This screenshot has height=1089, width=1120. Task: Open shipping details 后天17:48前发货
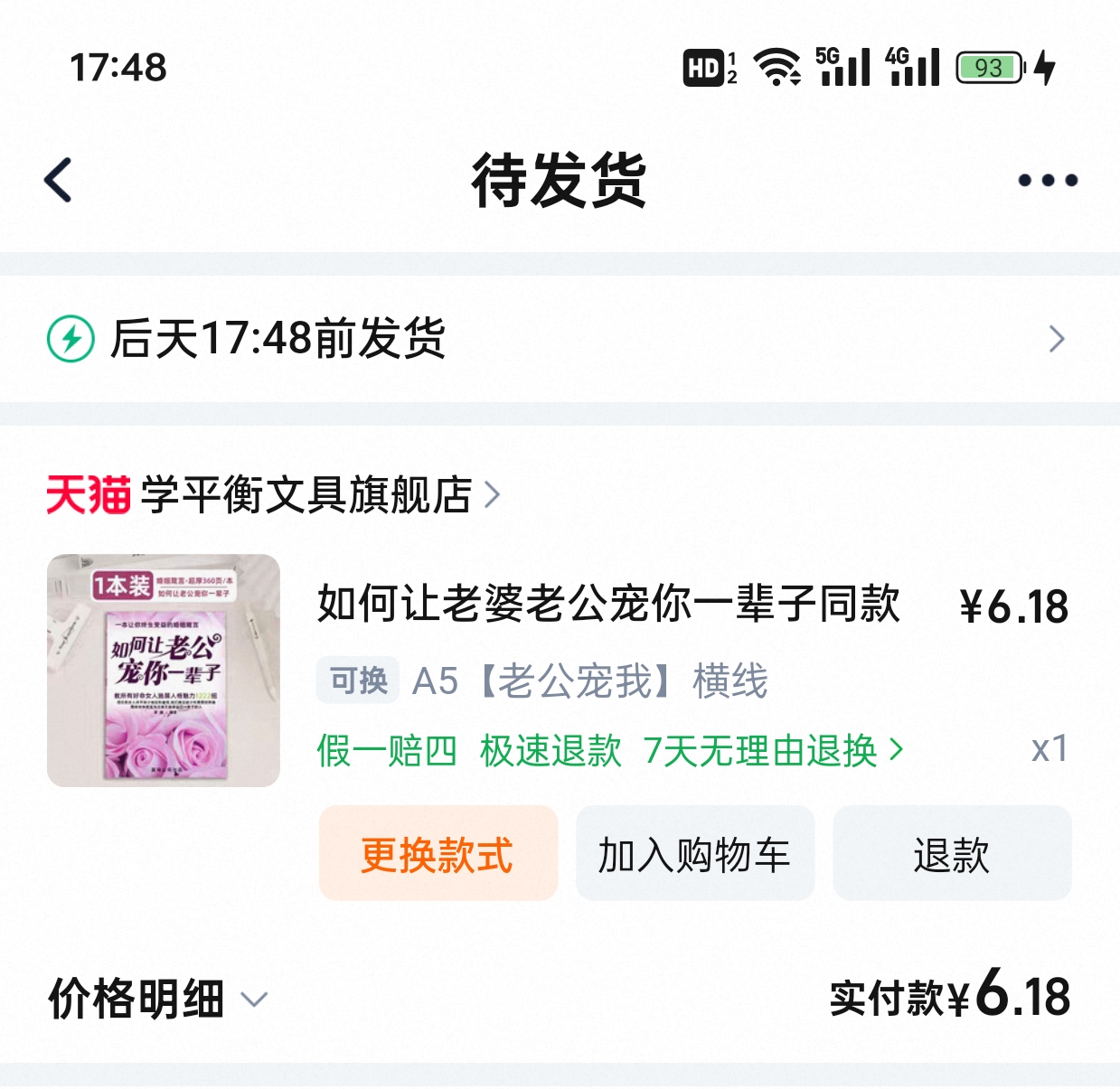point(559,339)
